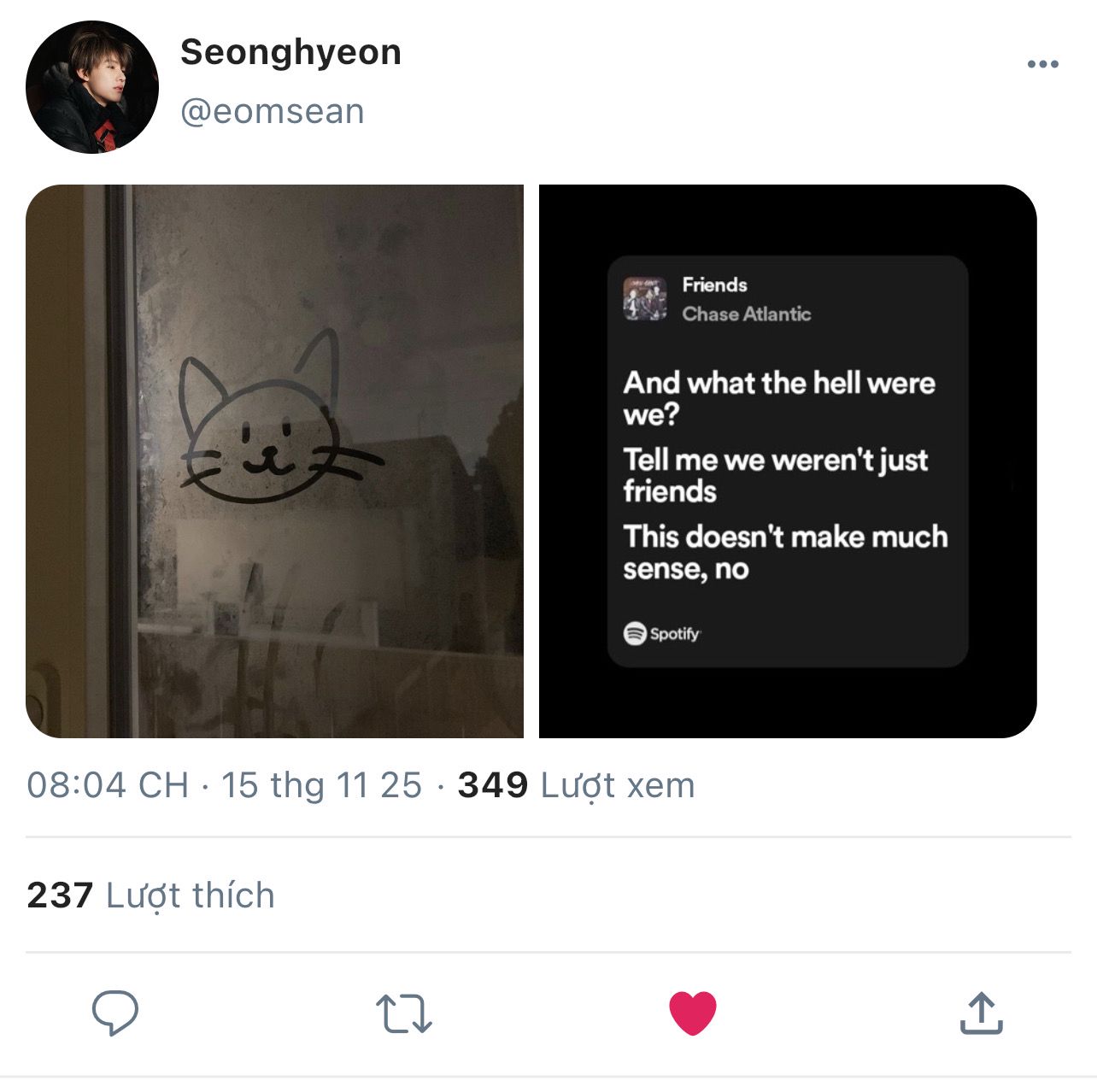
Task: Open the Spotify lyrics image
Action: pos(787,461)
